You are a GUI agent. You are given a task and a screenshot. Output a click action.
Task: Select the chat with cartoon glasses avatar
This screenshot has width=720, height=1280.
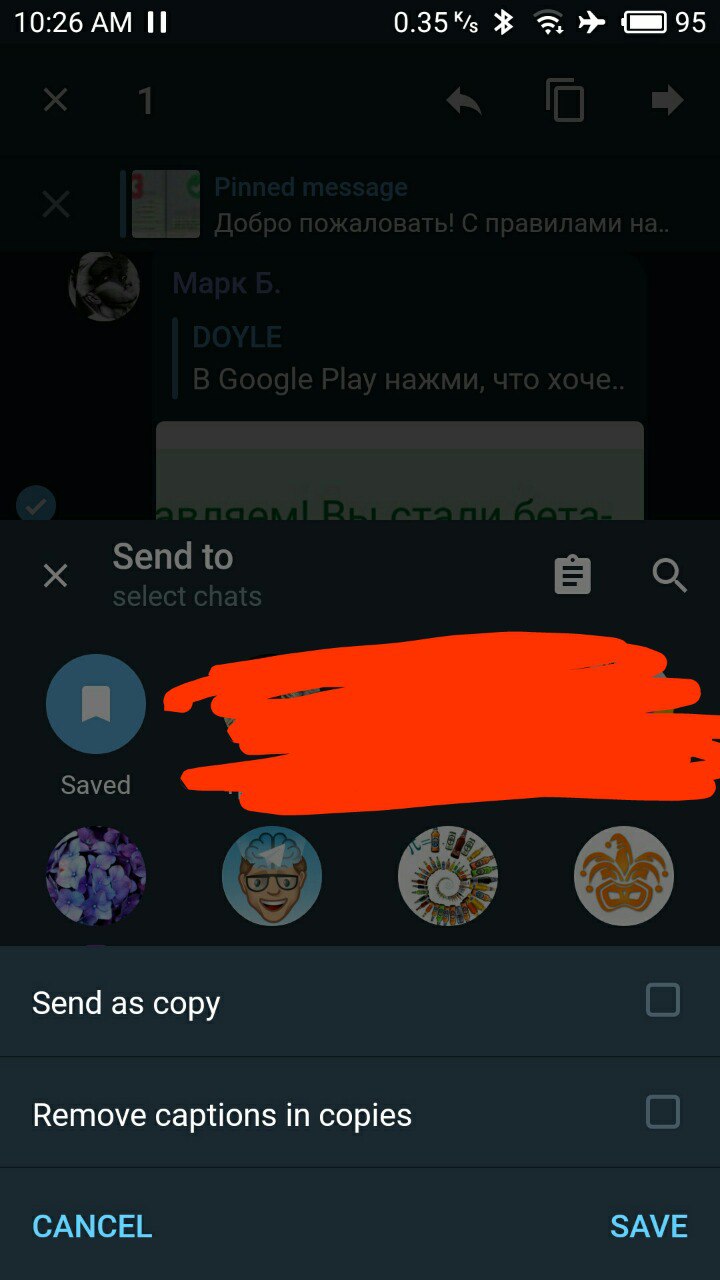(272, 876)
